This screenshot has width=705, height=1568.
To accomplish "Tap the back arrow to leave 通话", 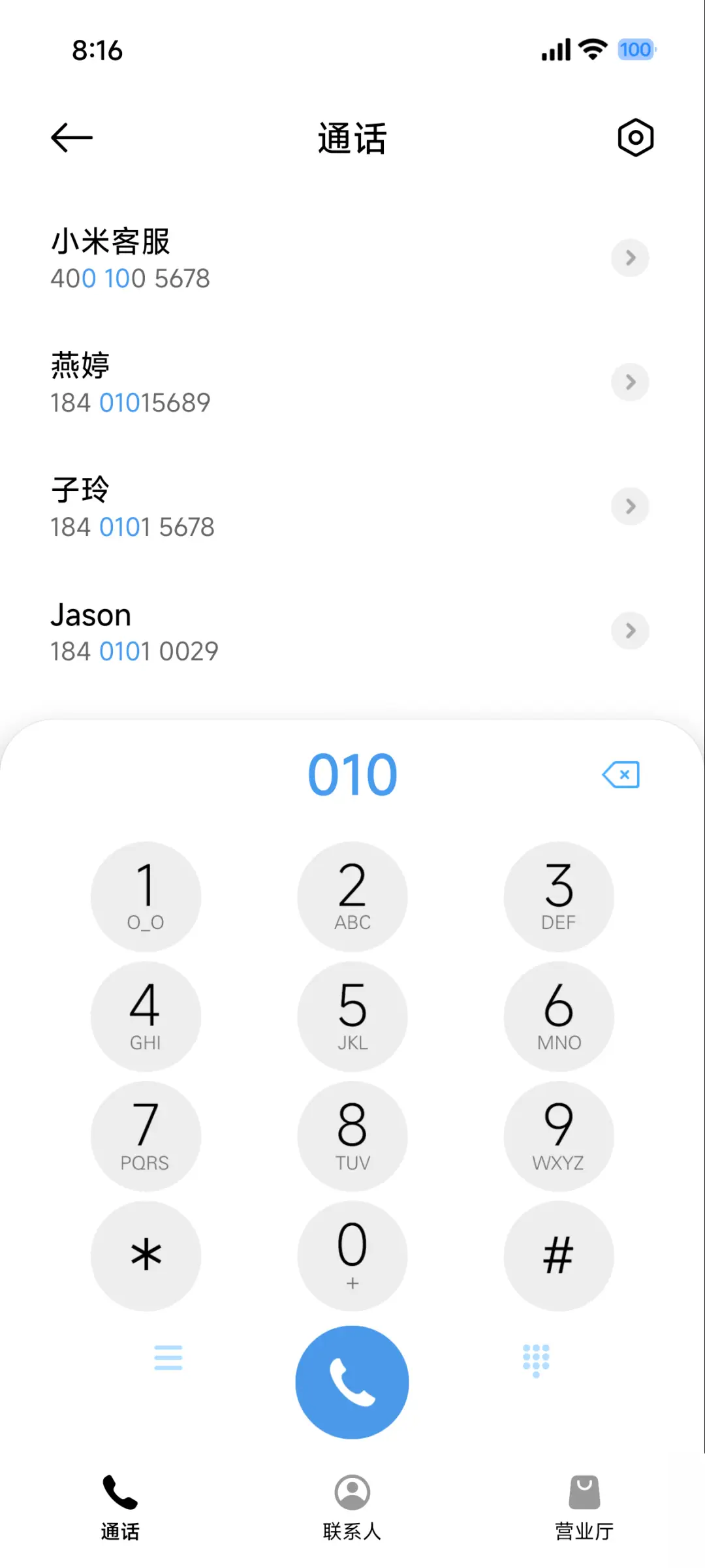I will click(x=70, y=137).
